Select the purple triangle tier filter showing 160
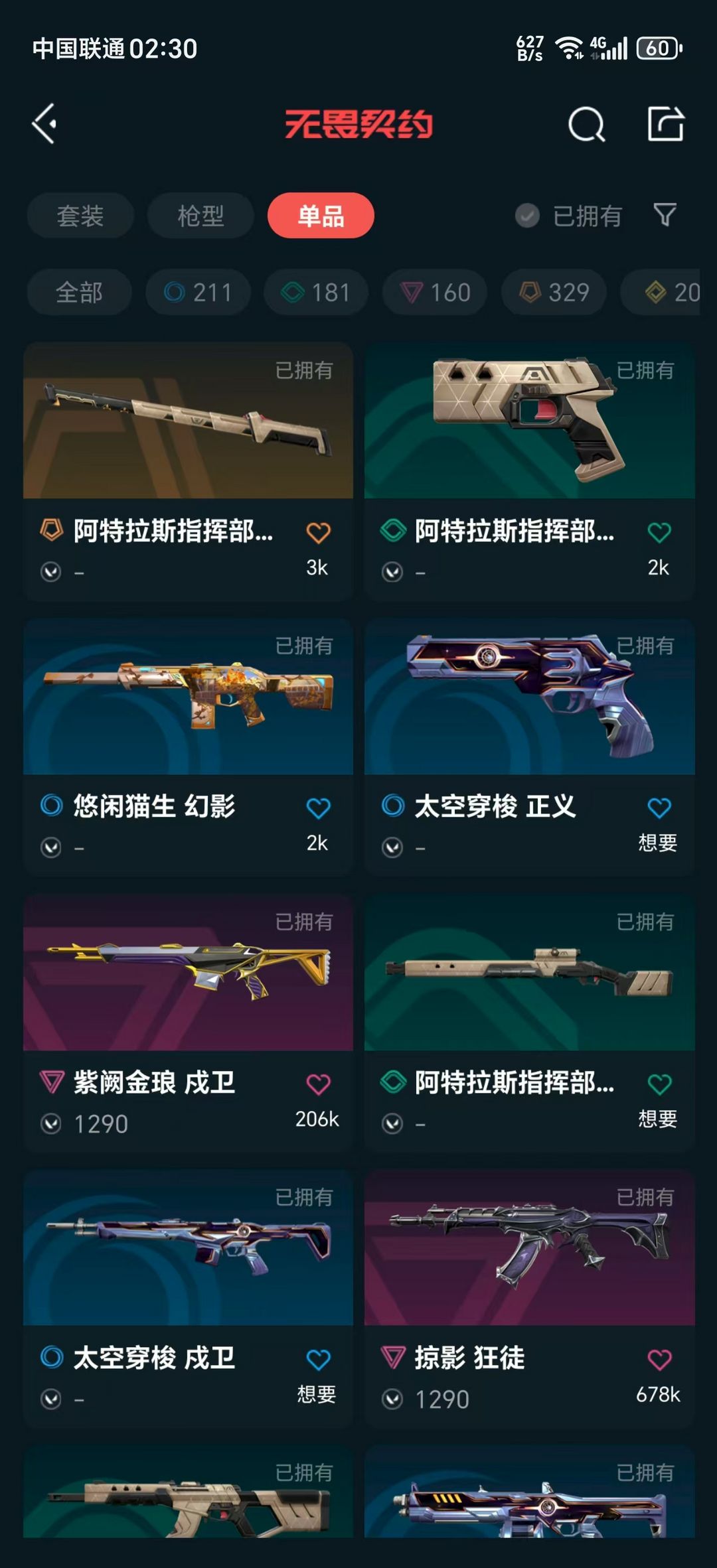This screenshot has height=1568, width=717. pos(434,292)
